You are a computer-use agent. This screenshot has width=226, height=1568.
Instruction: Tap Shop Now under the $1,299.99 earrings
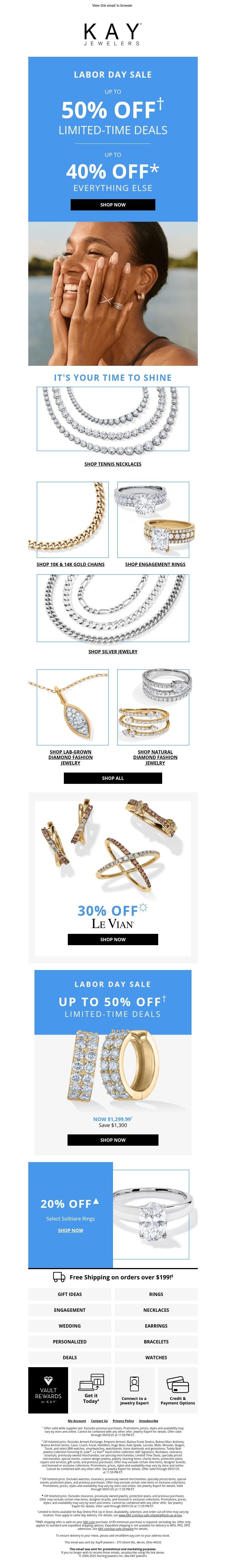click(113, 1139)
